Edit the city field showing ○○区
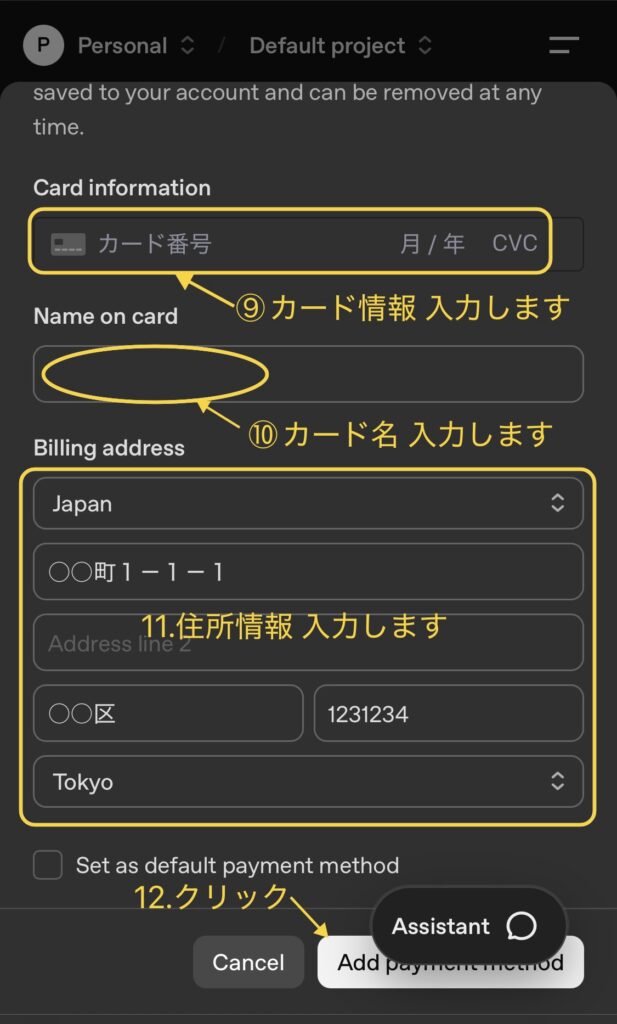This screenshot has height=1024, width=617. [x=167, y=713]
